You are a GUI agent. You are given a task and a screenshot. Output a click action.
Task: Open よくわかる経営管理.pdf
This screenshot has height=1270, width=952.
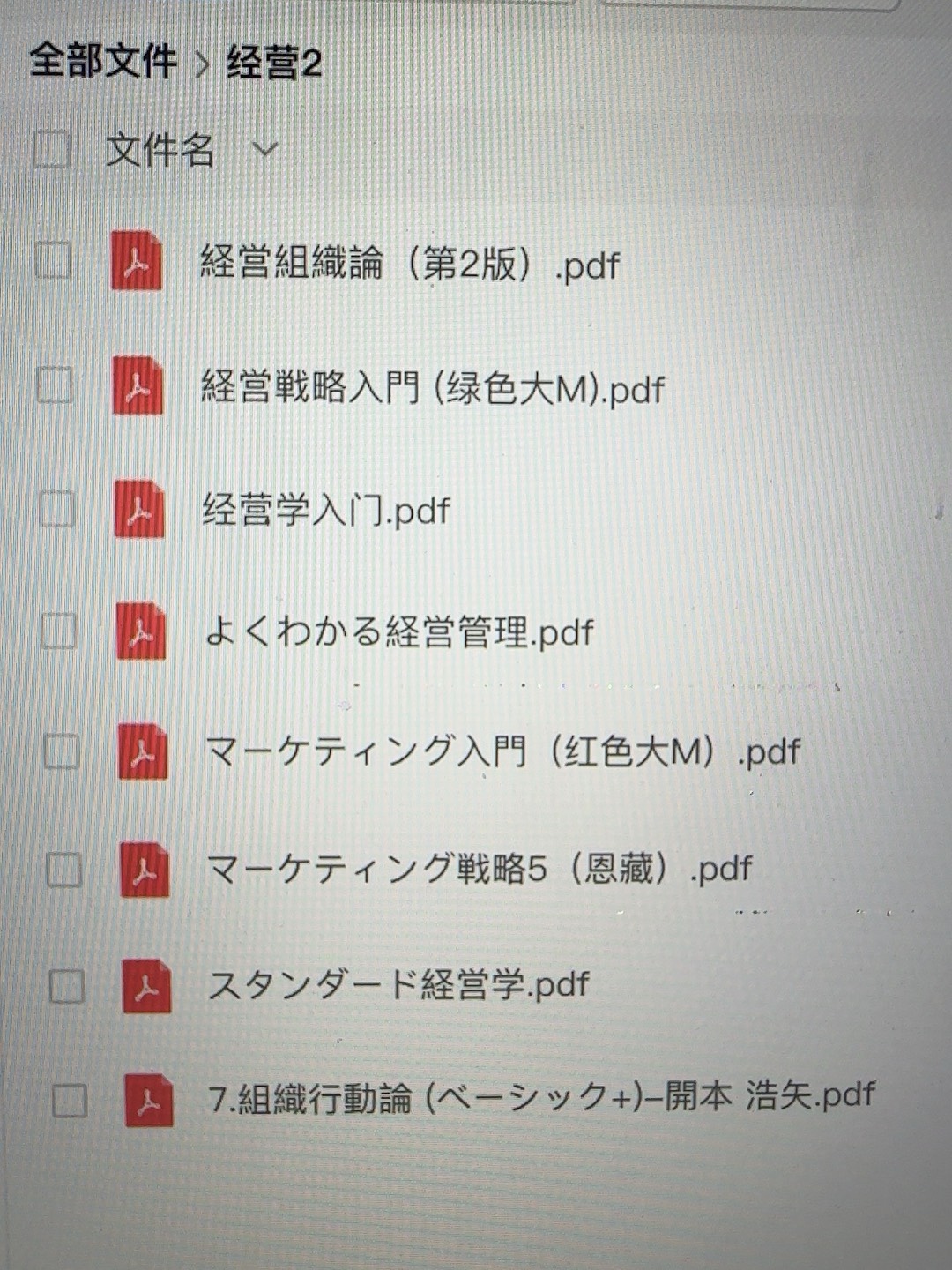[398, 631]
